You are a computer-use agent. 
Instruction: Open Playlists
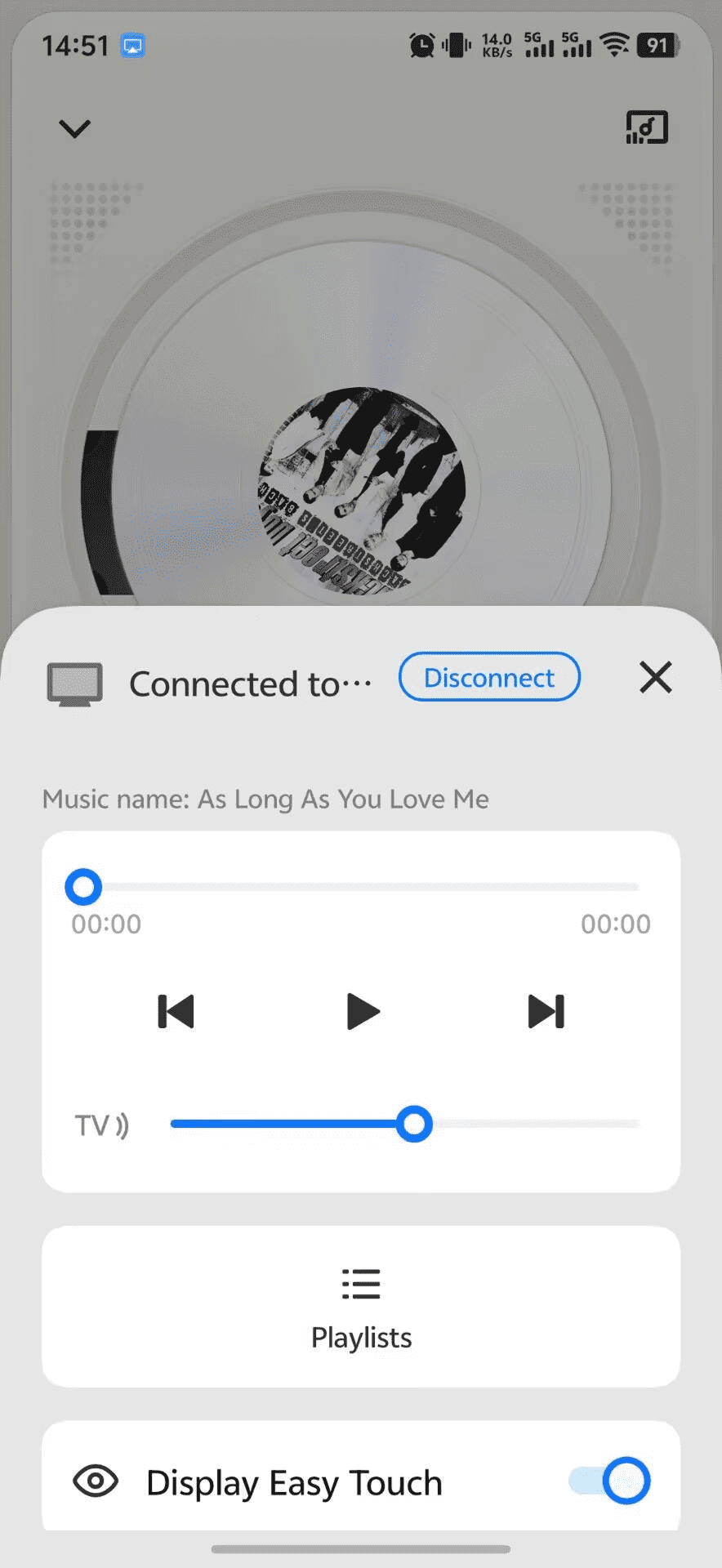361,1307
